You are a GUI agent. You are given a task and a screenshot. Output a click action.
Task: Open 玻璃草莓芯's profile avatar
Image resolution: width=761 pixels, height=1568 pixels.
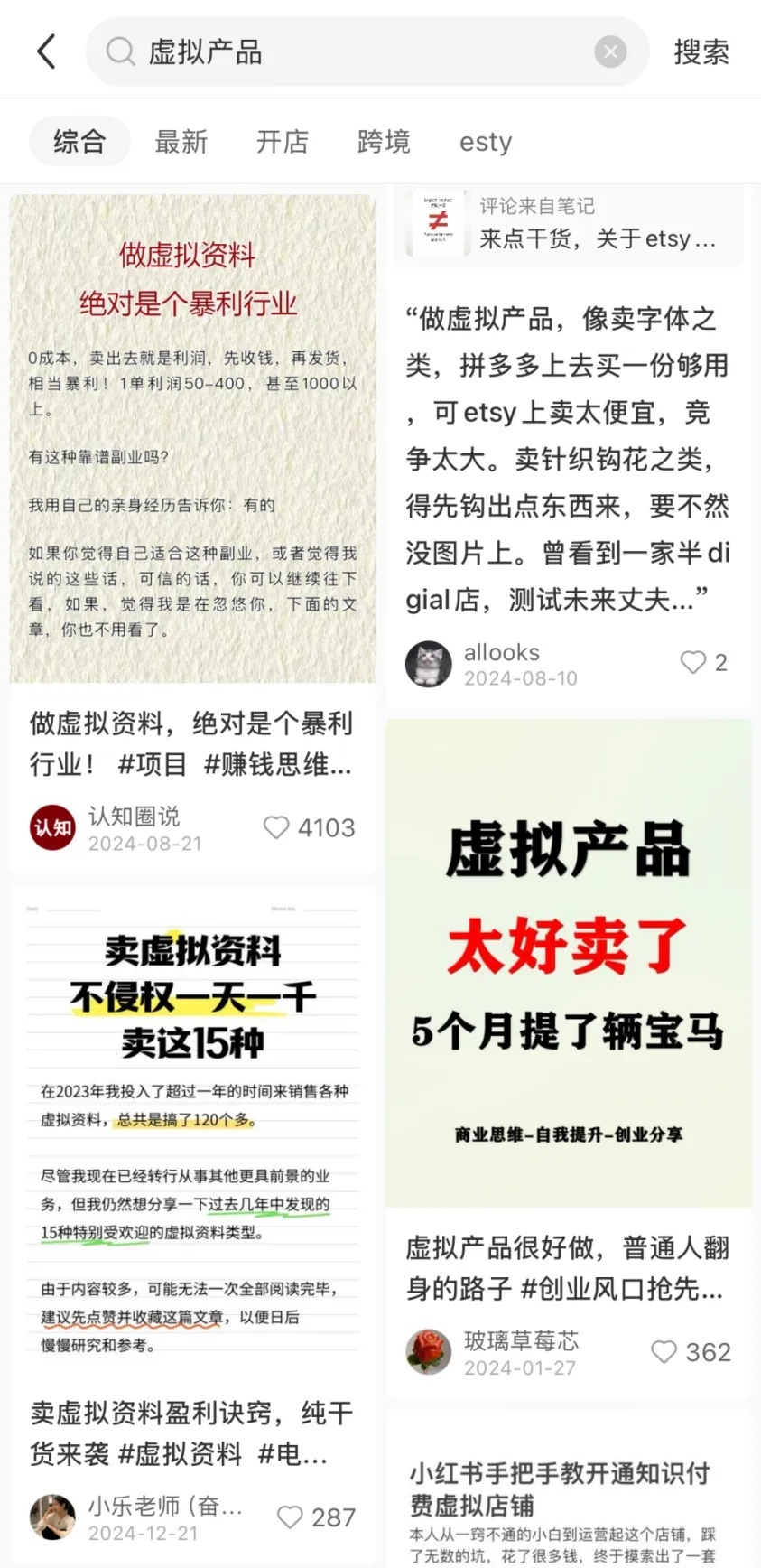(429, 1351)
